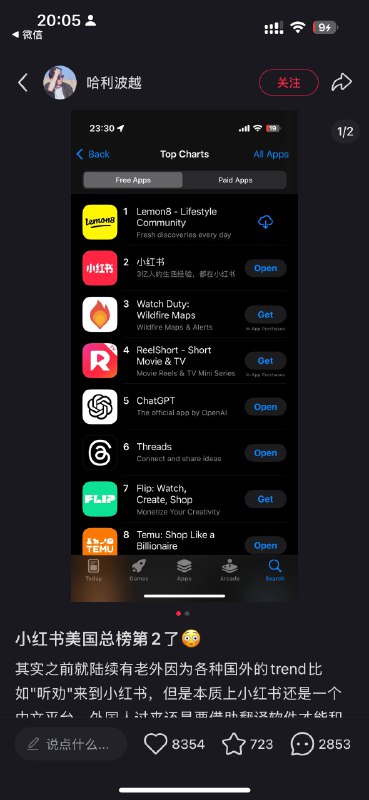Open the comments bubble icon

302,744
